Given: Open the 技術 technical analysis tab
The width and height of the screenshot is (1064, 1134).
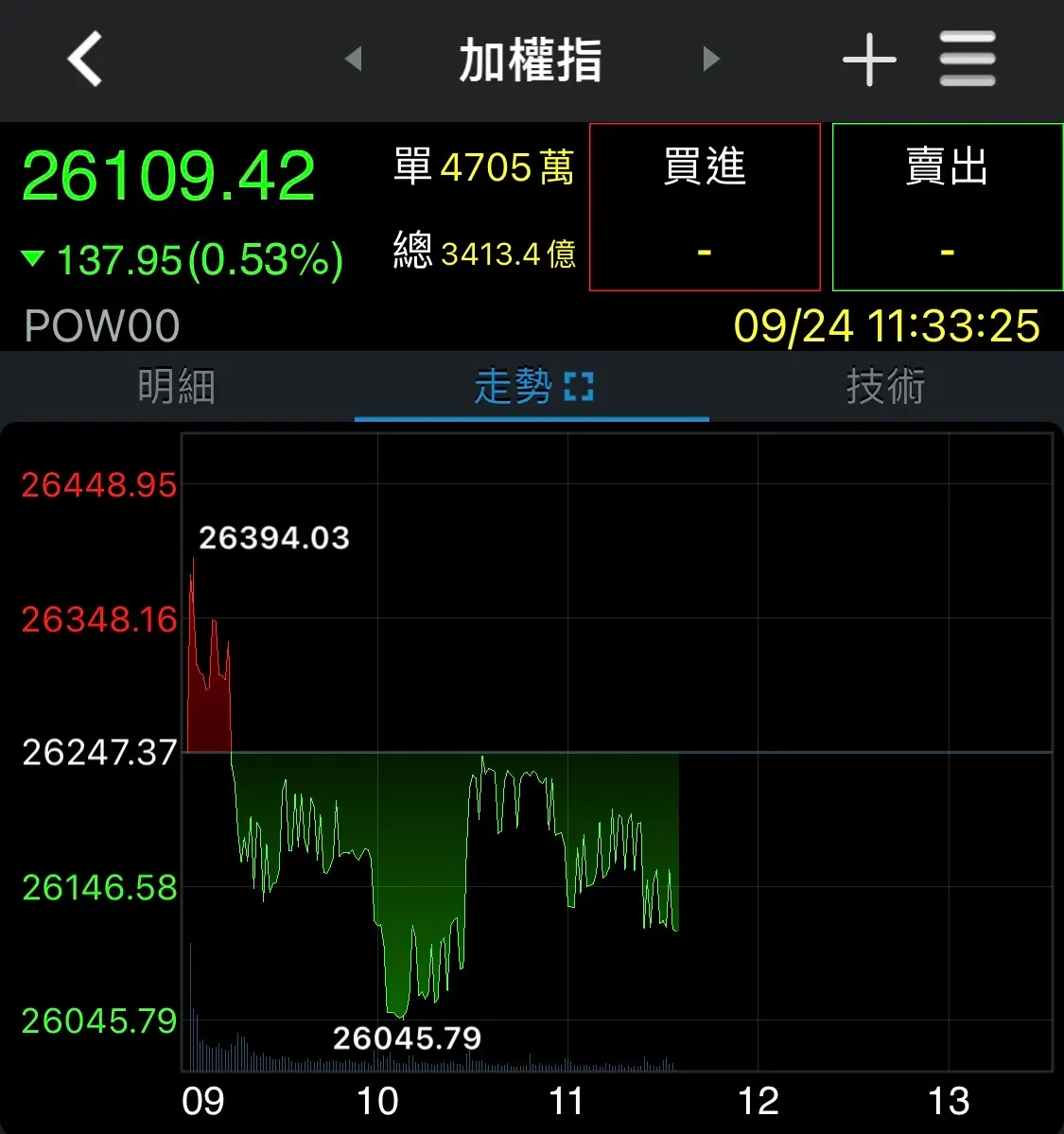Looking at the screenshot, I should (884, 386).
